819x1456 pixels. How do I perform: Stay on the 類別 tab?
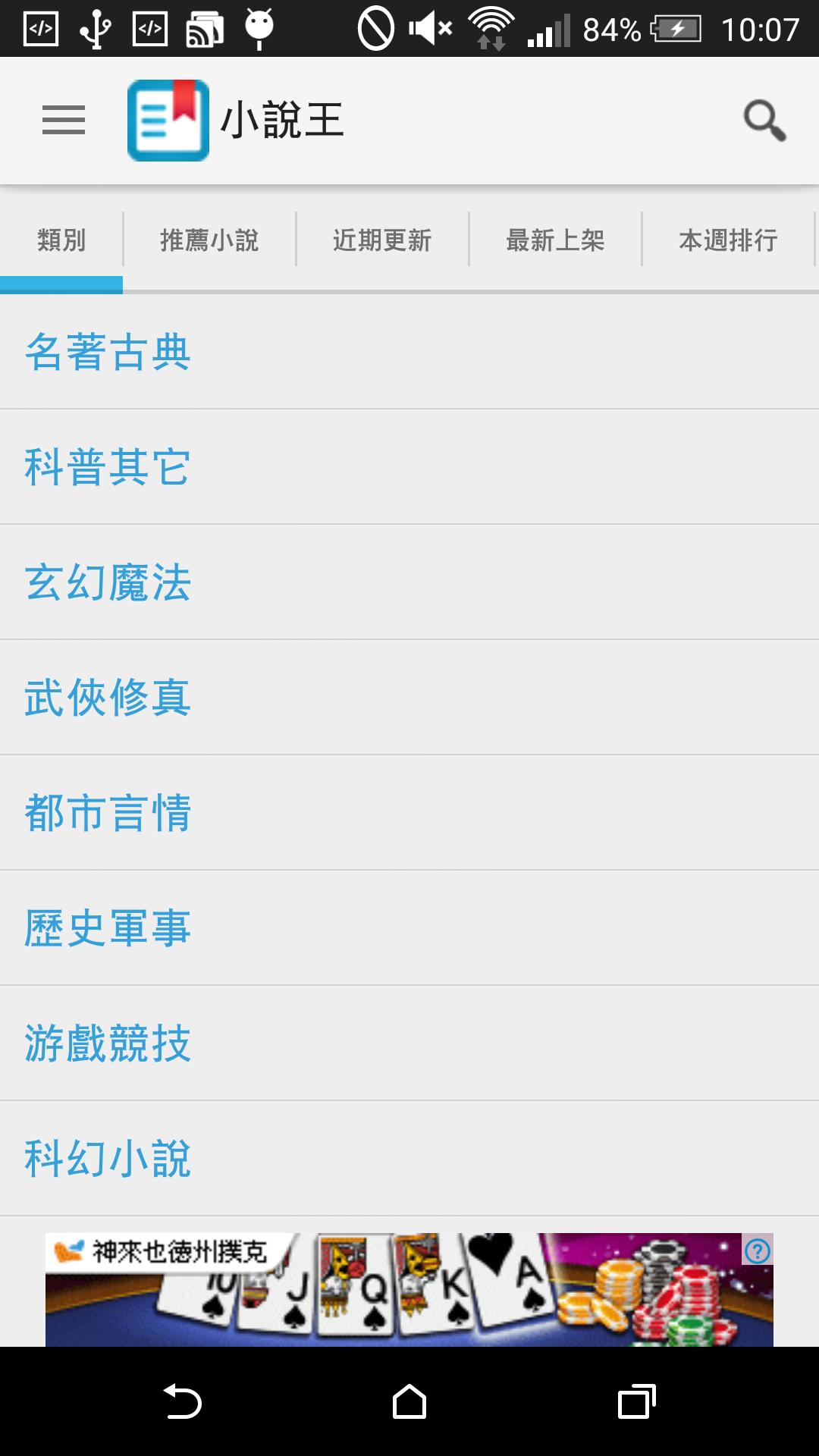61,240
